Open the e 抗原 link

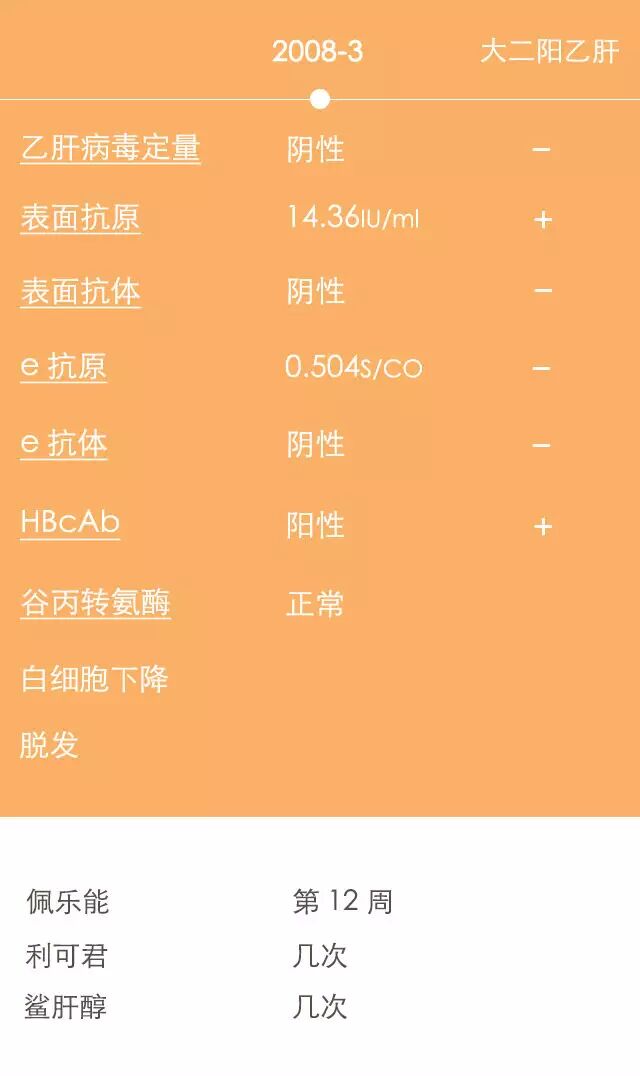click(x=63, y=367)
